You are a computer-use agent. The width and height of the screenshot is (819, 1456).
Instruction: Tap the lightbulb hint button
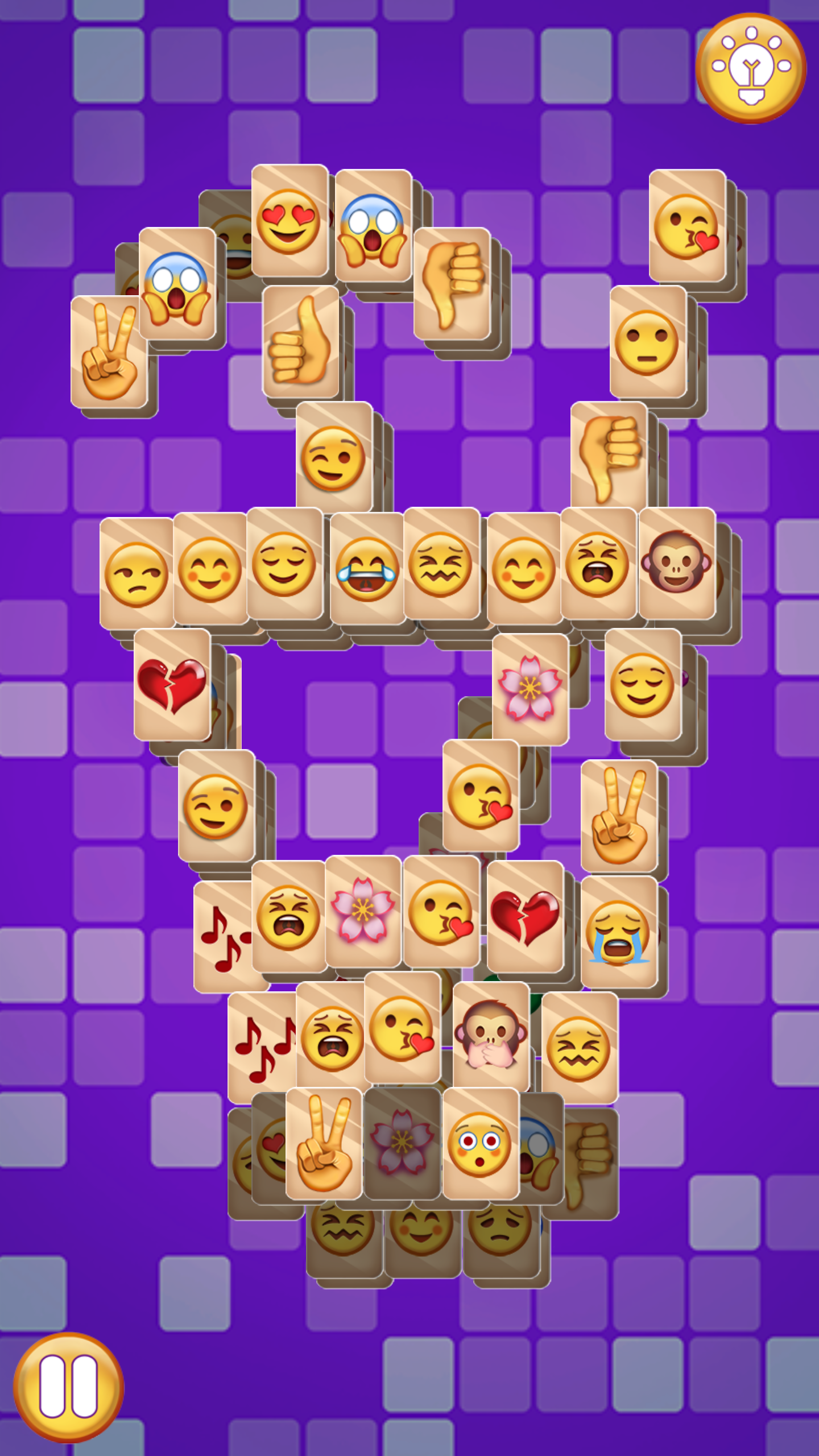coord(751,68)
